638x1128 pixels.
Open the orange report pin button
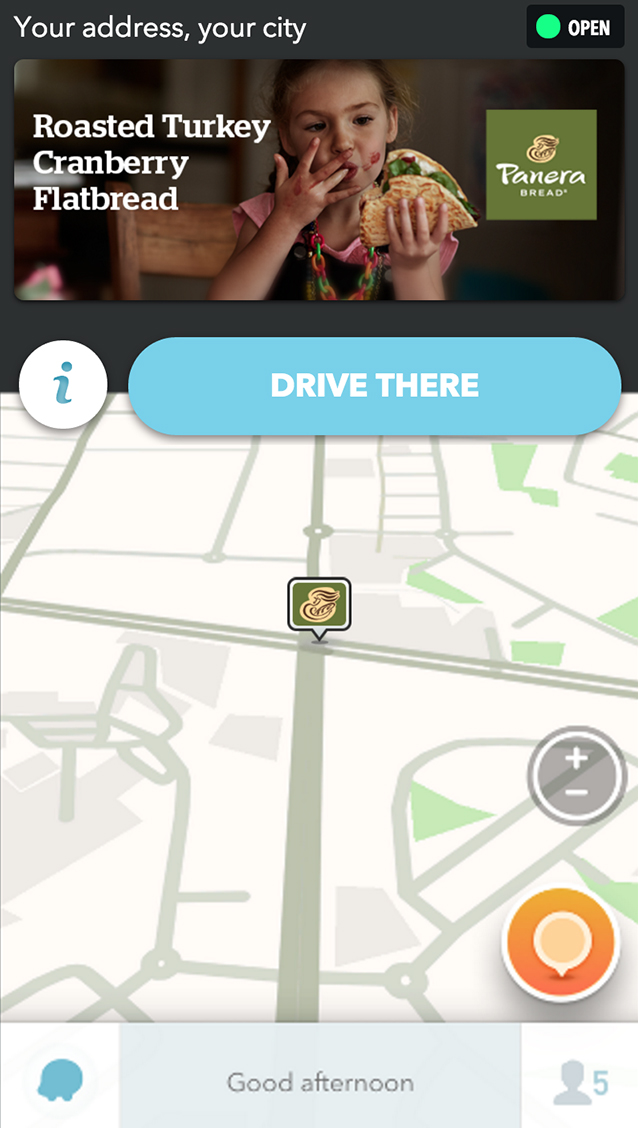[x=562, y=944]
